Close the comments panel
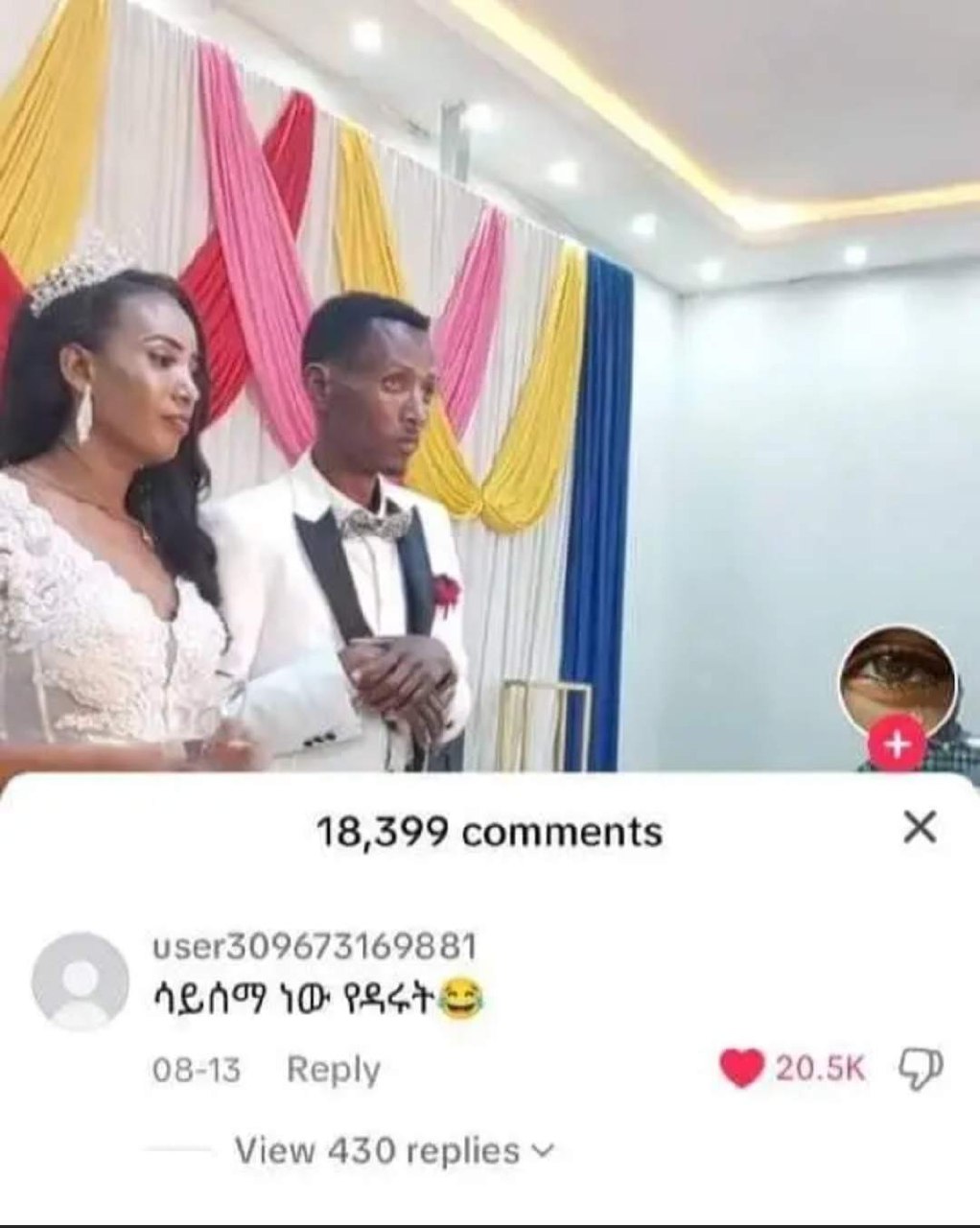 920,827
